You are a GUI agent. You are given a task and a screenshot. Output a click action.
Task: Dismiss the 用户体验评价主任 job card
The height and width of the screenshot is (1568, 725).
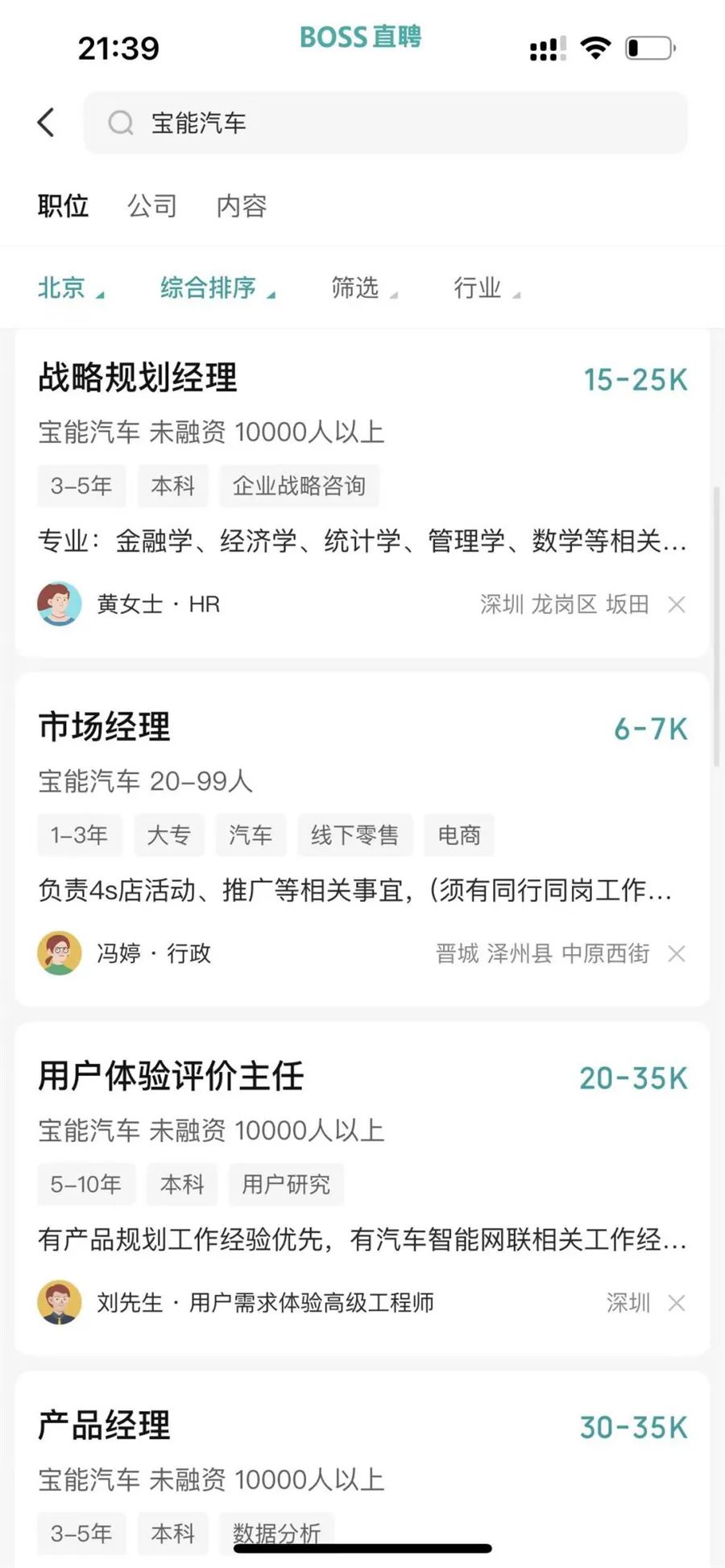(x=677, y=1303)
